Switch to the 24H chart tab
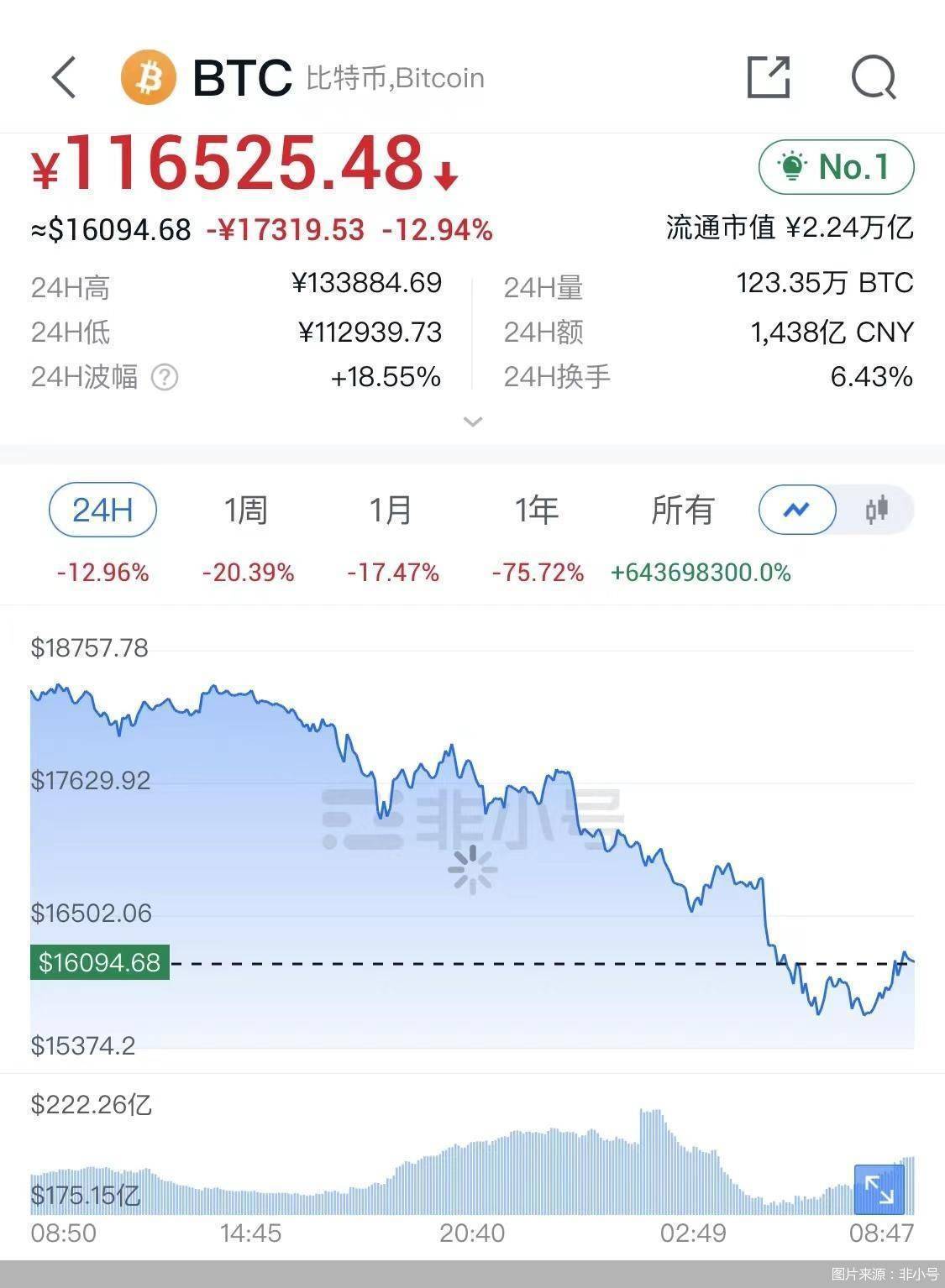 click(x=101, y=510)
